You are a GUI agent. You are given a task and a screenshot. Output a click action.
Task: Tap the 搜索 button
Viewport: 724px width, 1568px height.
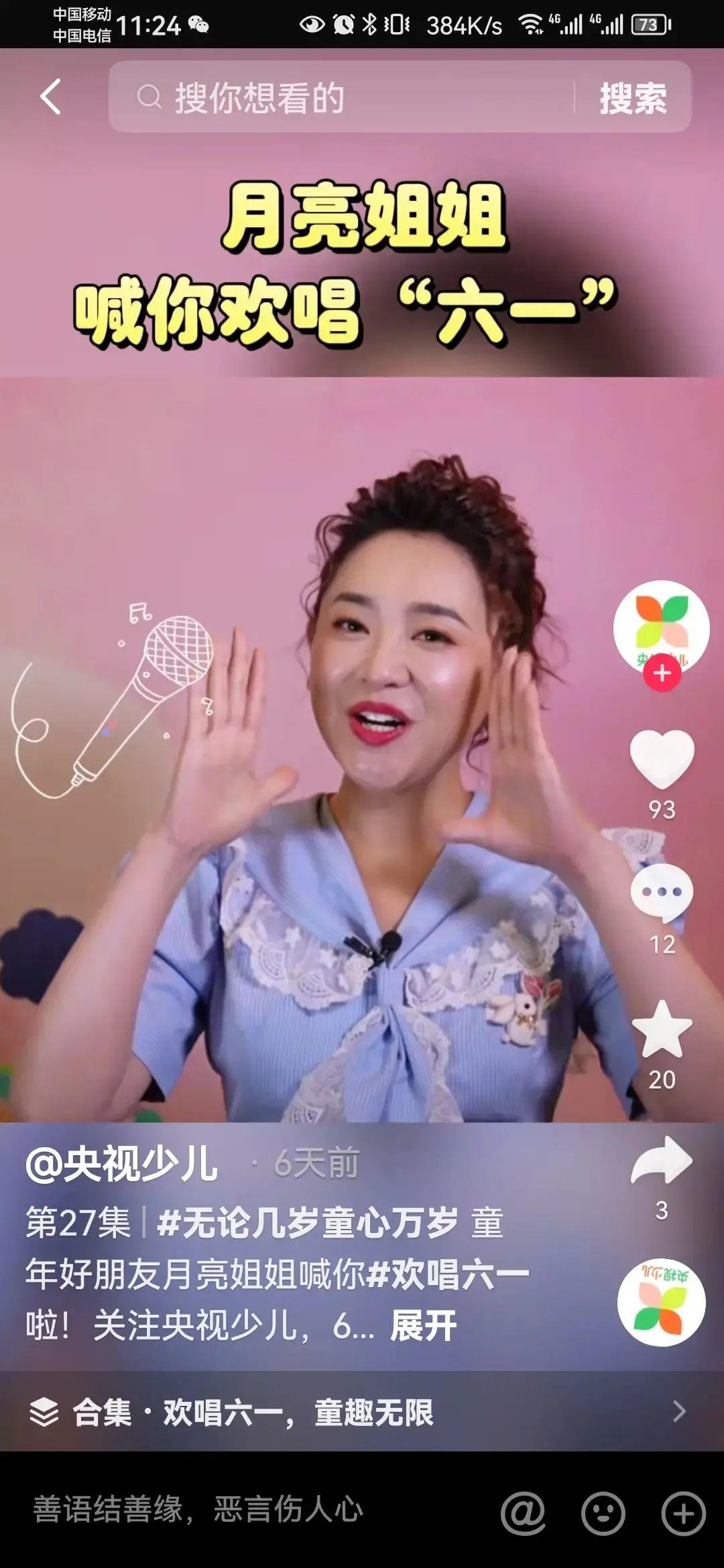click(633, 98)
